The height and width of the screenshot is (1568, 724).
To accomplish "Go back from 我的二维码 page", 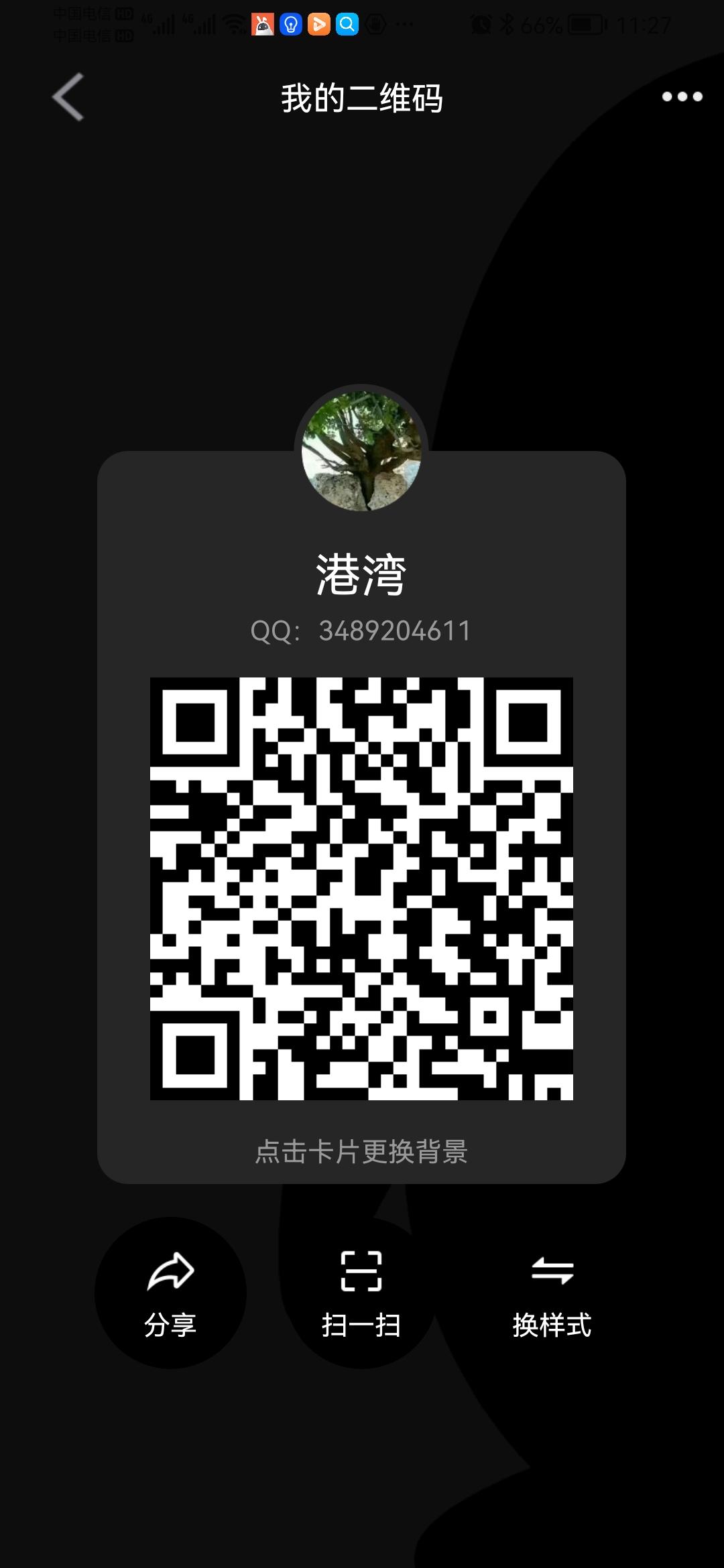I will (x=68, y=98).
